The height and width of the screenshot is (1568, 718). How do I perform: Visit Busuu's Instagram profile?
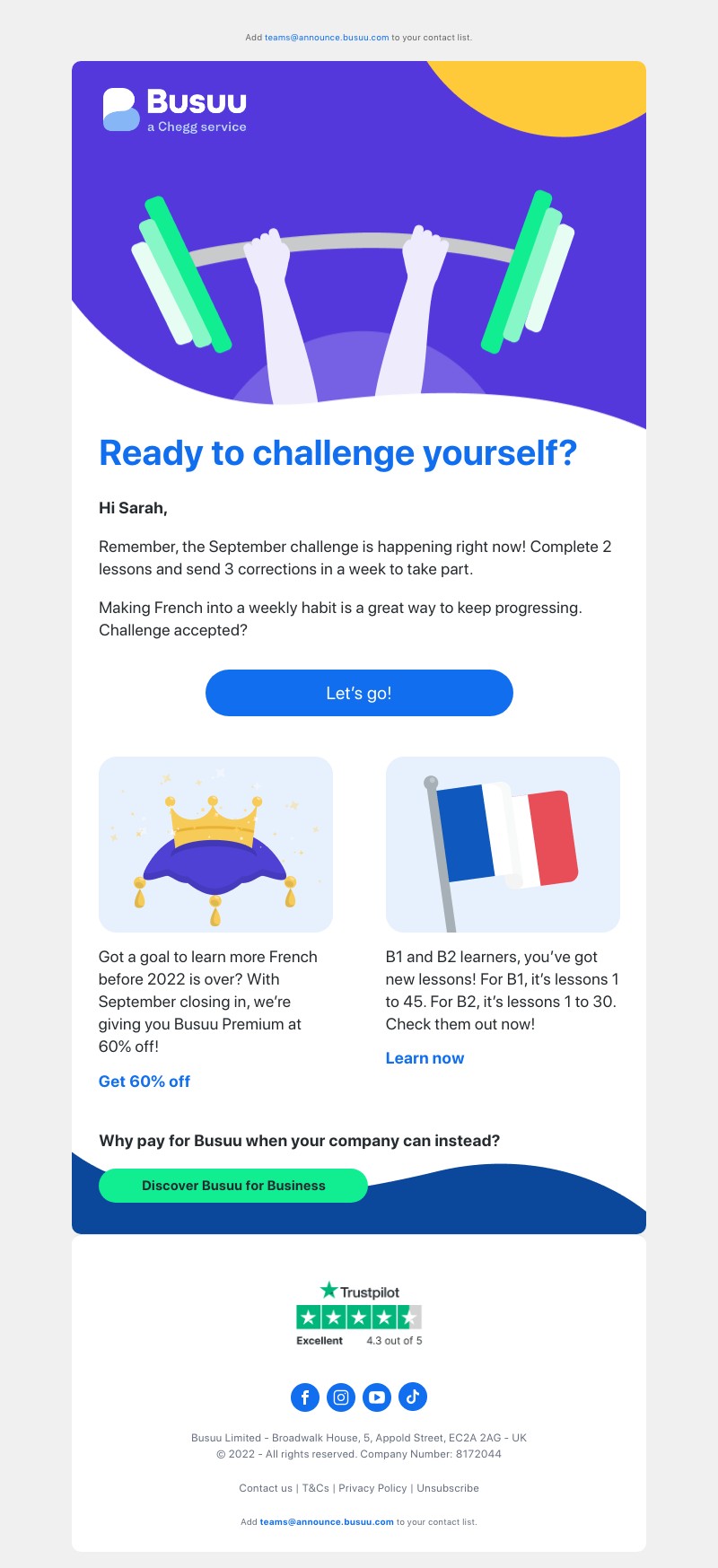point(341,1397)
